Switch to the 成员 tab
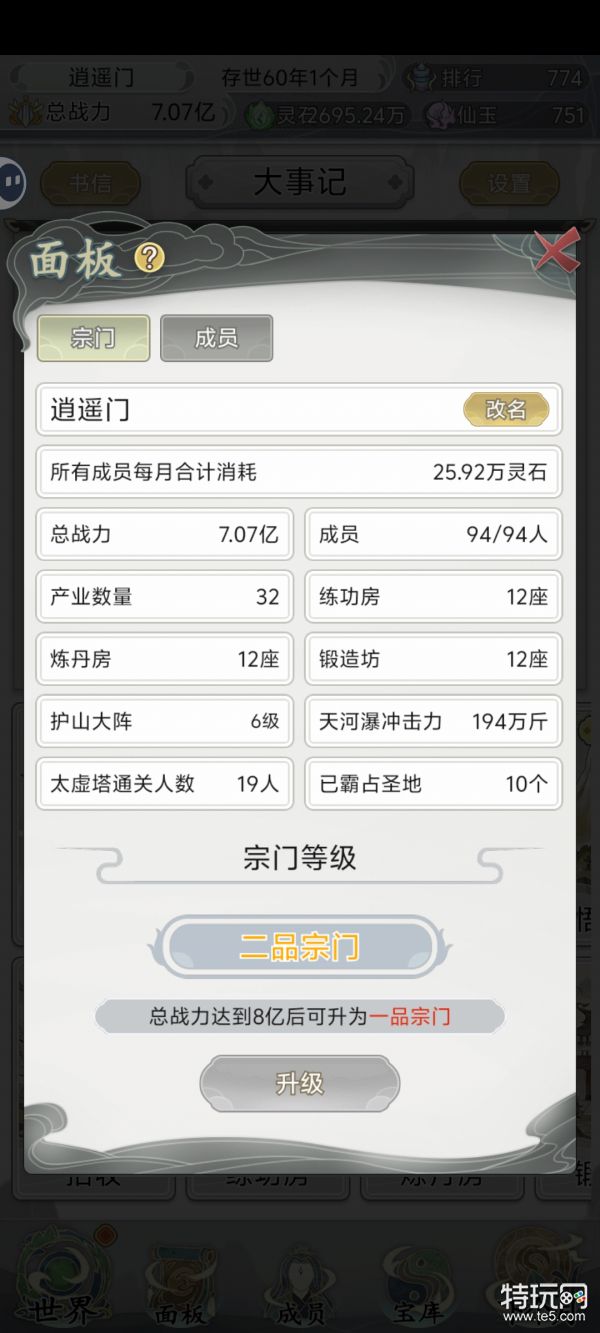The height and width of the screenshot is (1333, 600). 216,338
